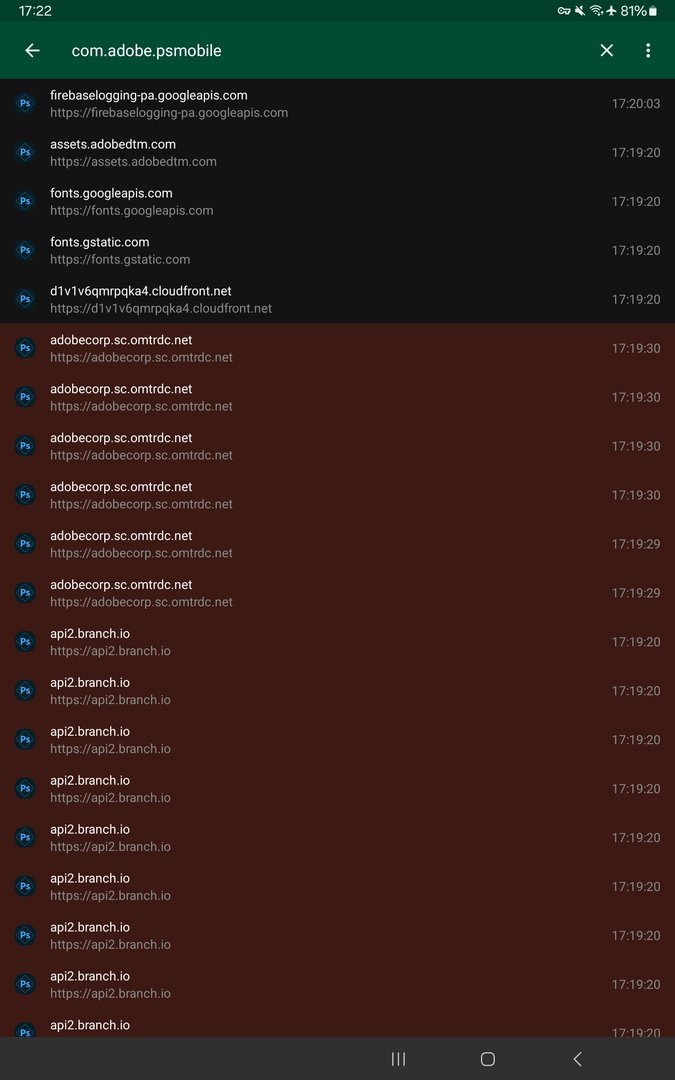Clear the com.adobe.psmobile search text
The image size is (675, 1080).
pyautogui.click(x=606, y=50)
